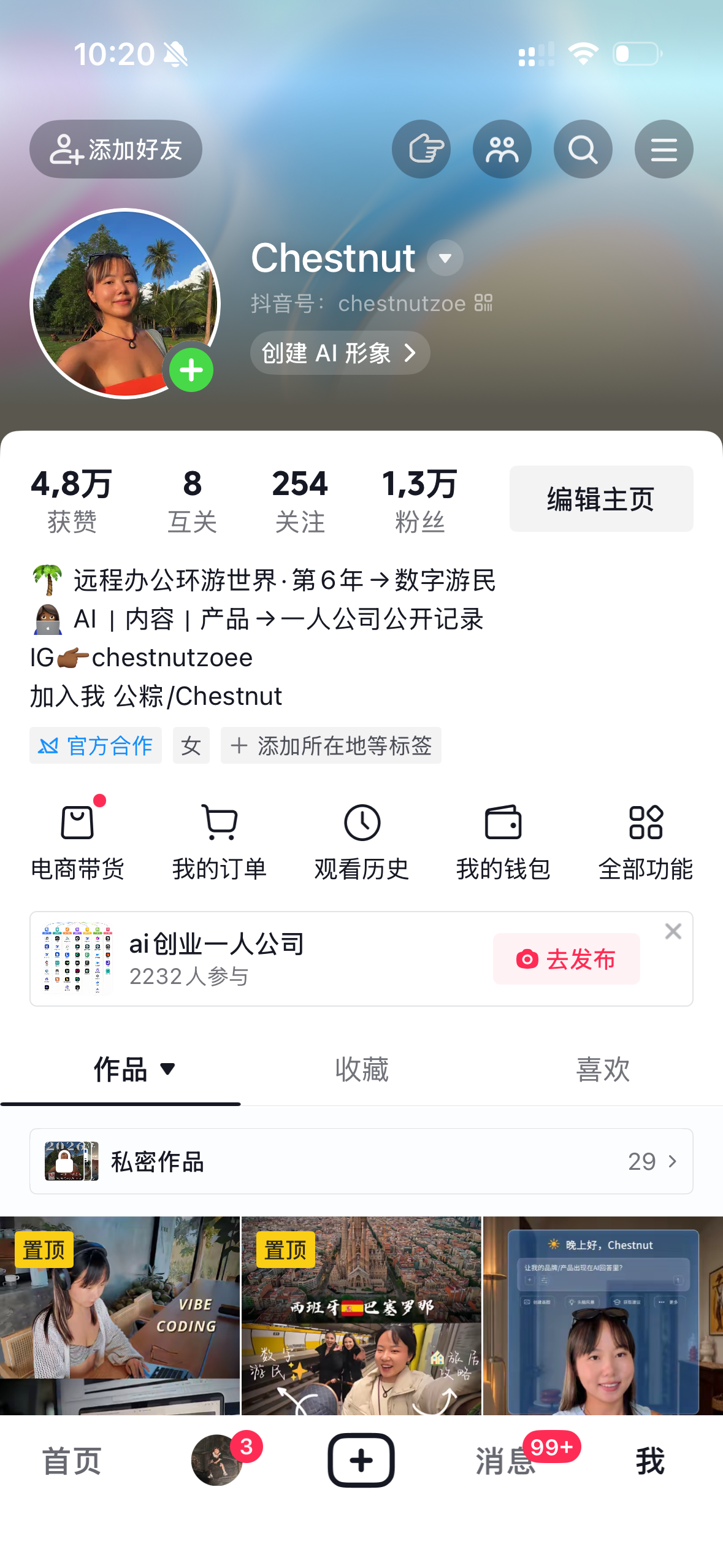723x1568 pixels.
Task: Expand the dropdown next to Chestnut name
Action: pos(445,258)
